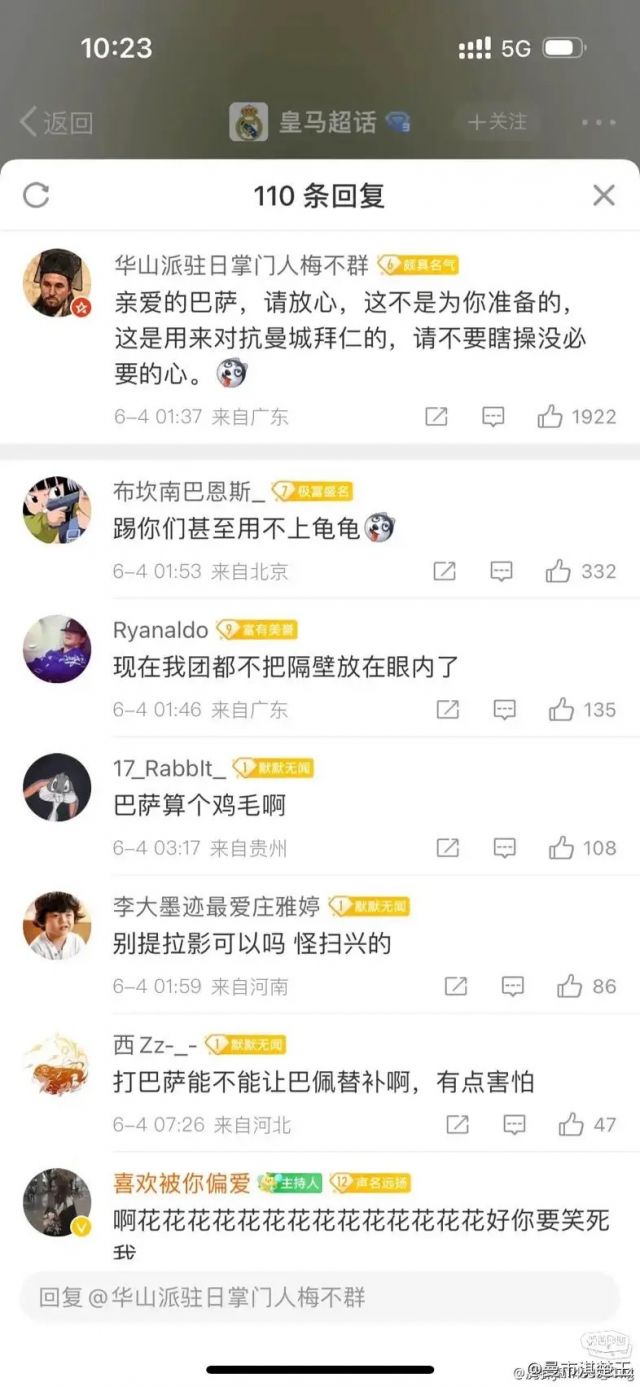Open the three-dot overflow menu
The width and height of the screenshot is (640, 1387).
pyautogui.click(x=598, y=122)
